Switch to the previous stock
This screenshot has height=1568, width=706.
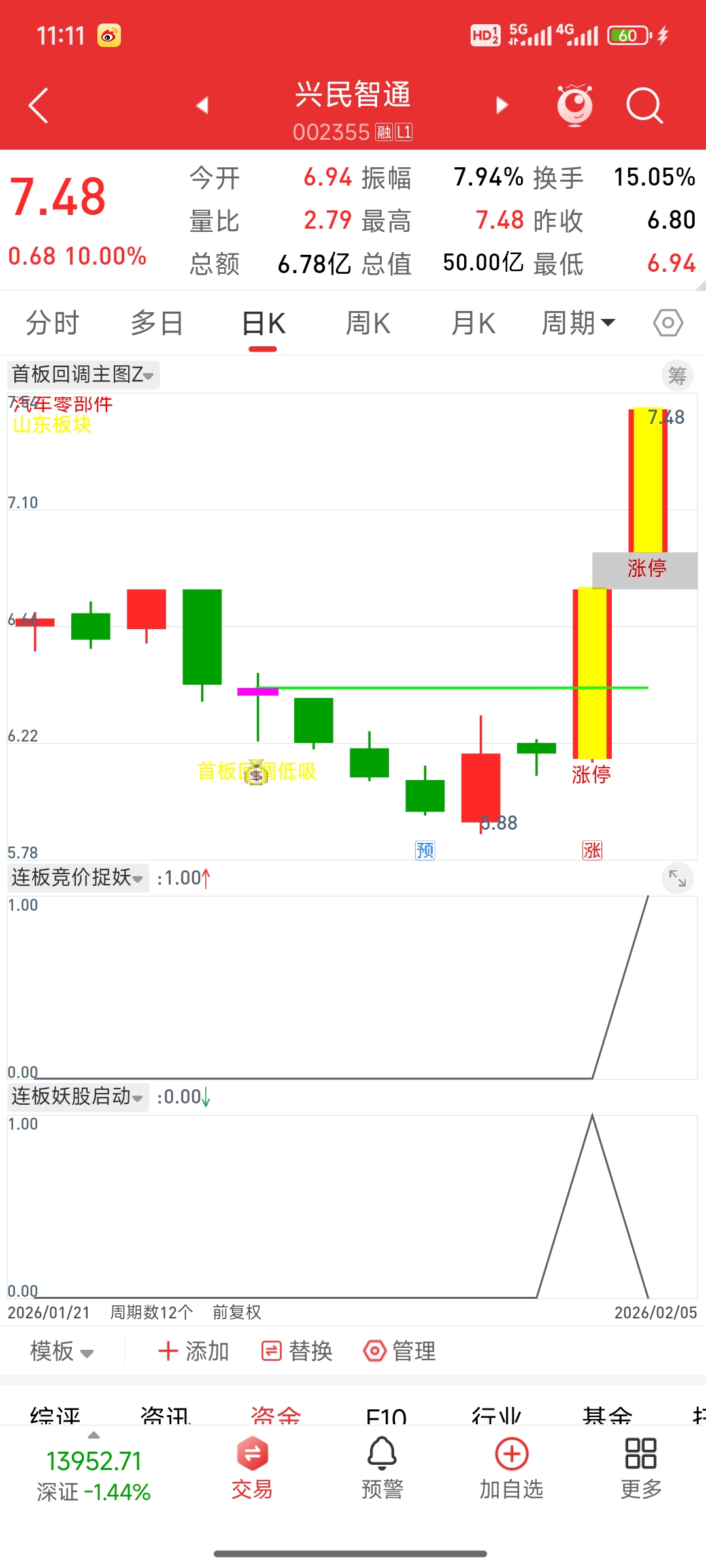202,105
